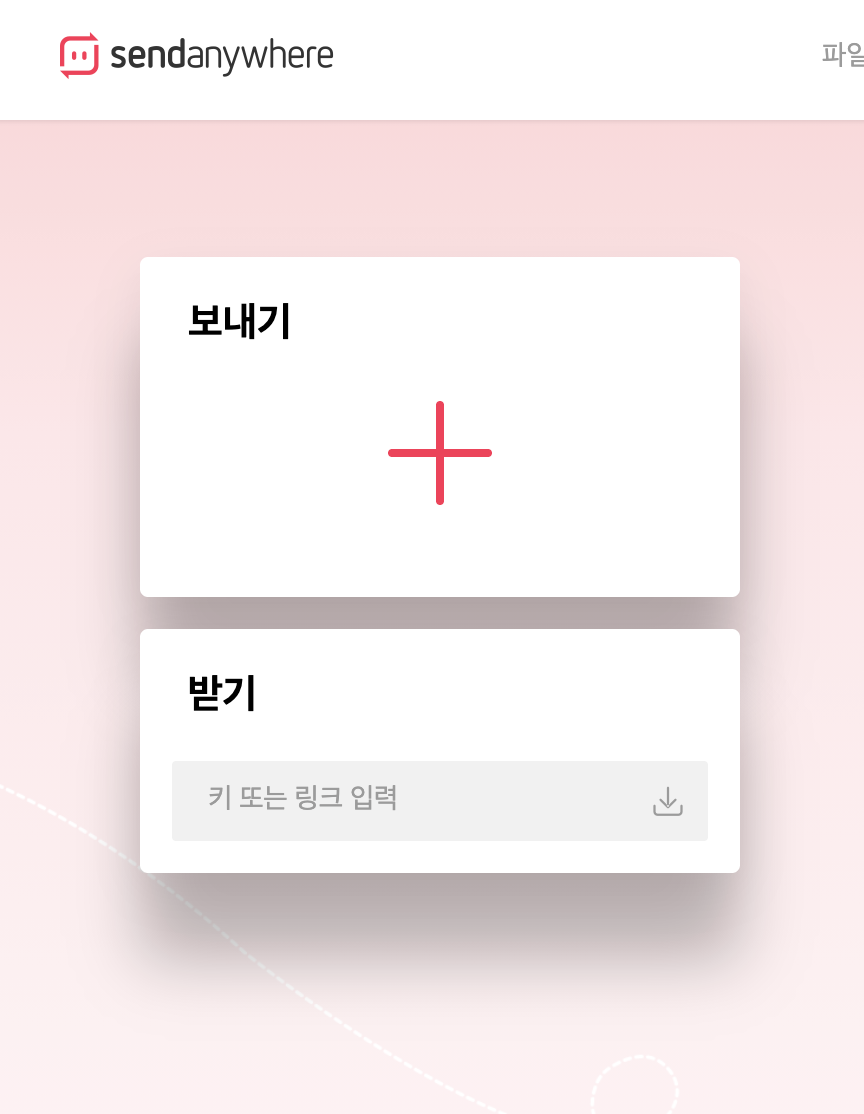Open the Send Anywhere home logo
Image resolution: width=864 pixels, height=1114 pixels.
coord(196,55)
